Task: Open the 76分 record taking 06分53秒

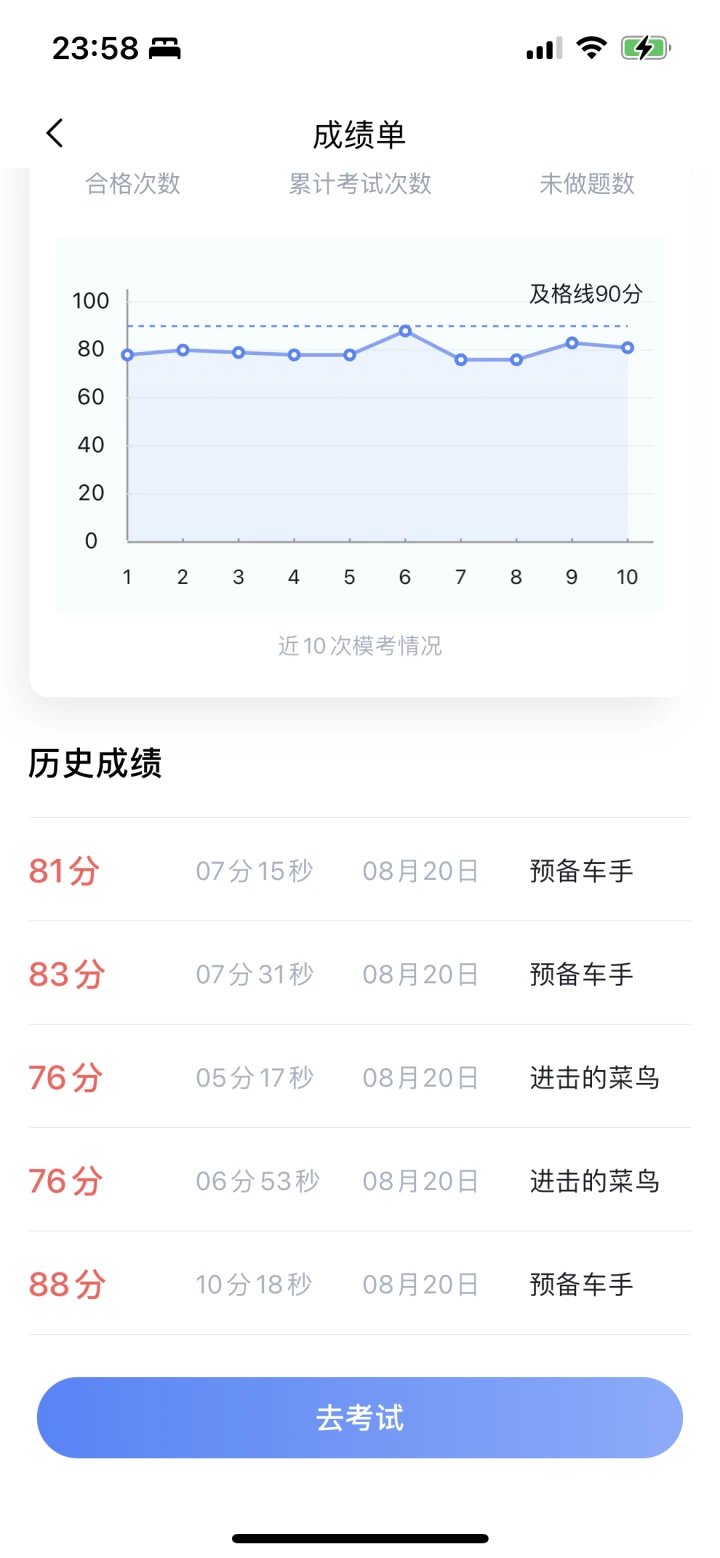Action: pos(360,1180)
